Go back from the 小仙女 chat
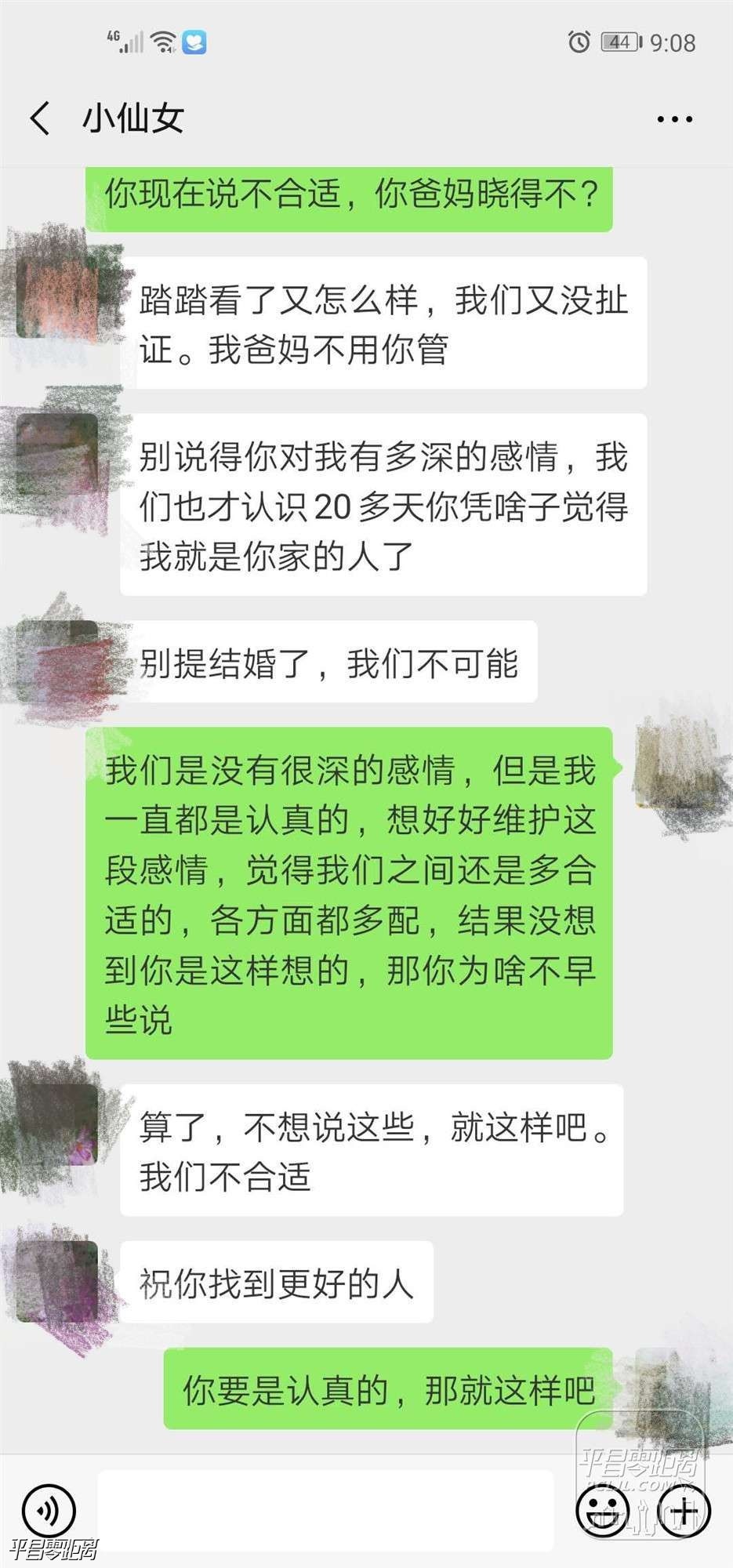Image resolution: width=733 pixels, height=1568 pixels. coord(41,119)
